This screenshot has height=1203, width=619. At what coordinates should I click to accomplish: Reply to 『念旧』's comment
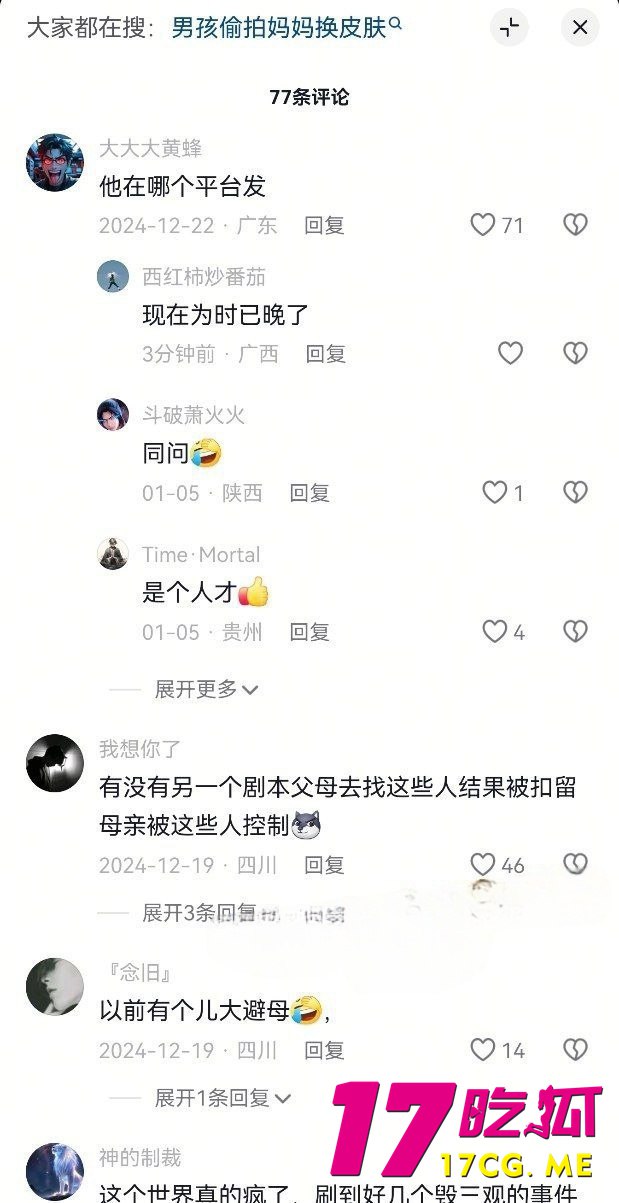(x=324, y=1050)
